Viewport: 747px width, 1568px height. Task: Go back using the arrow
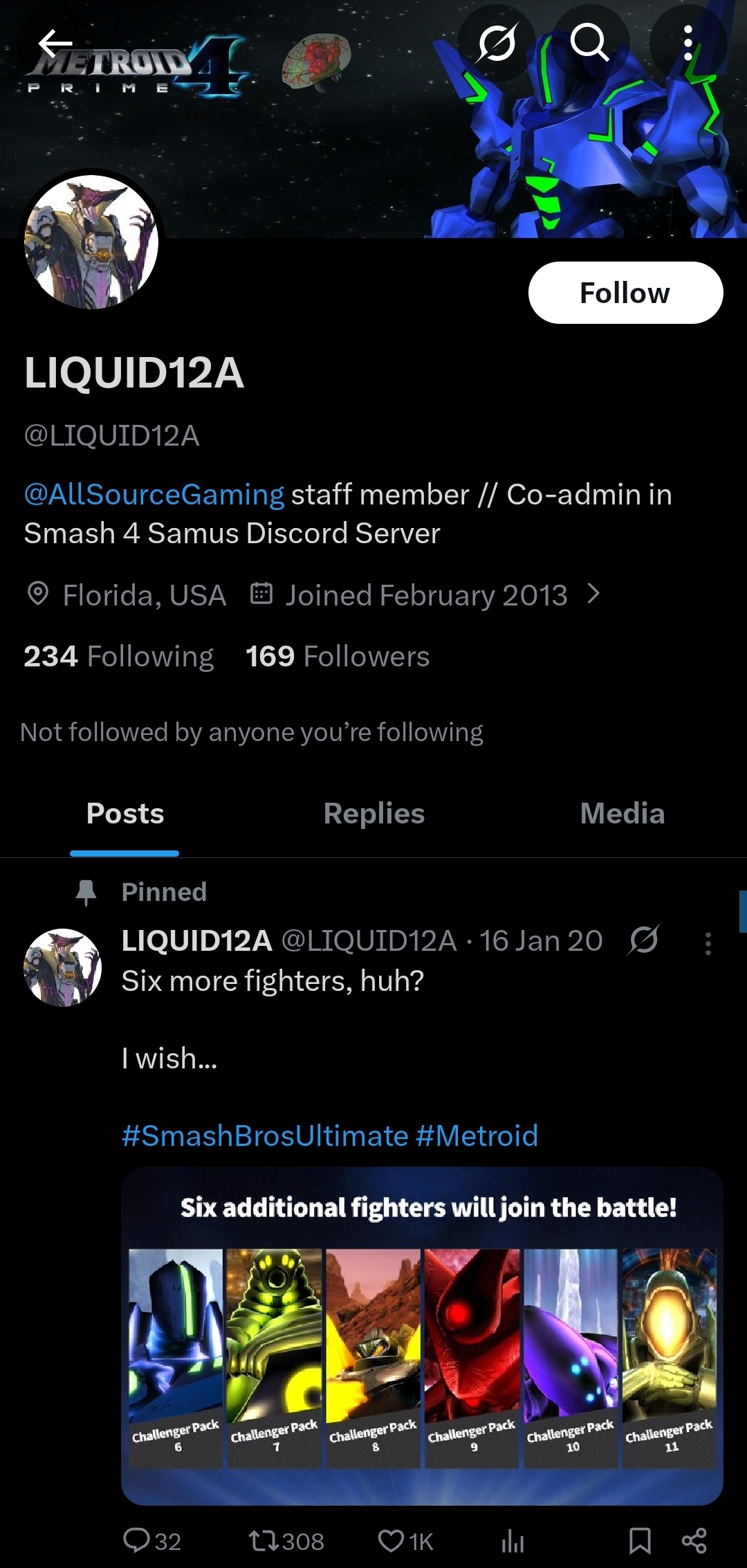tap(55, 44)
